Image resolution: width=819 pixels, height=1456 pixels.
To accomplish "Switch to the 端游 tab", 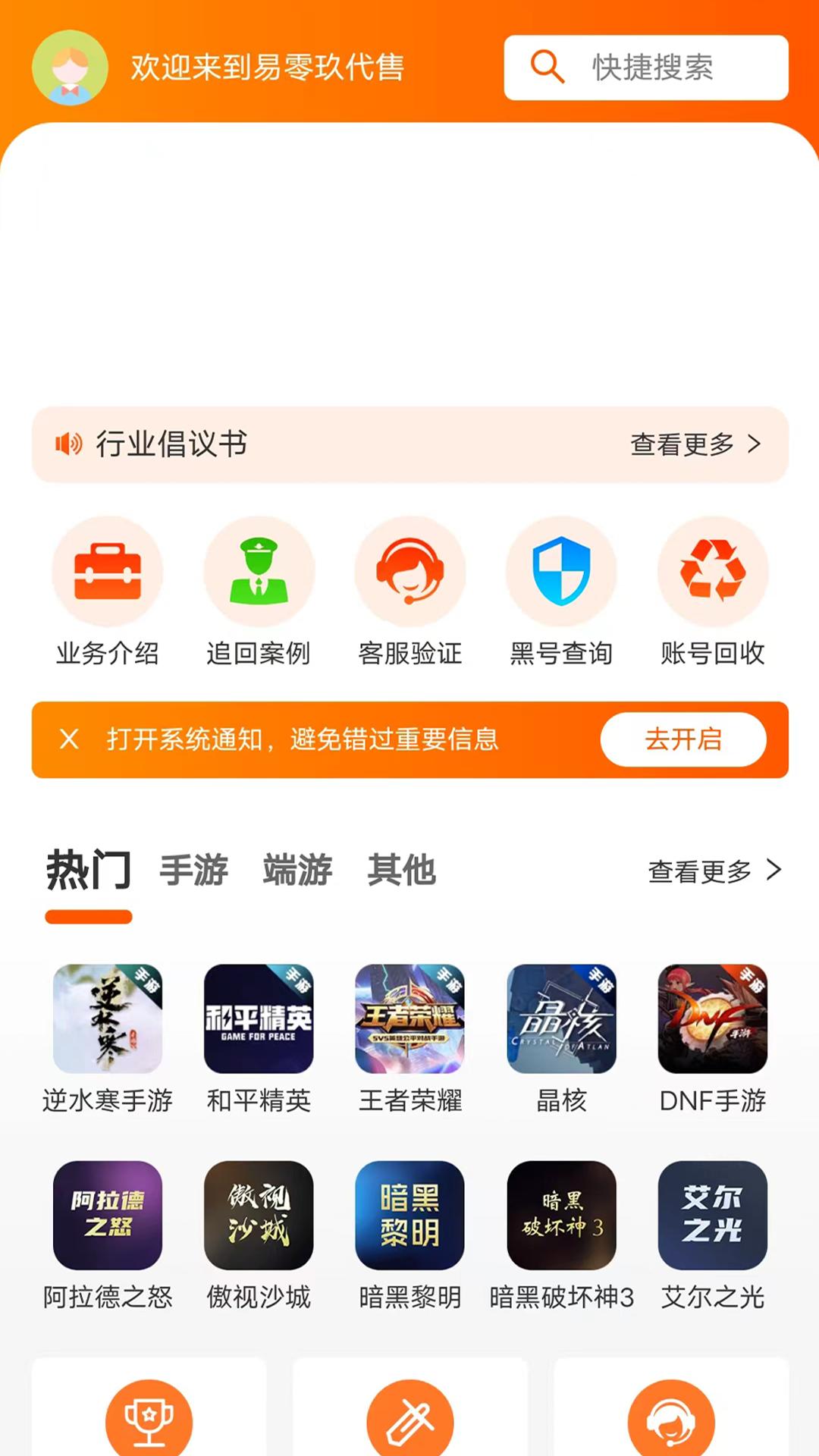I will [x=297, y=871].
